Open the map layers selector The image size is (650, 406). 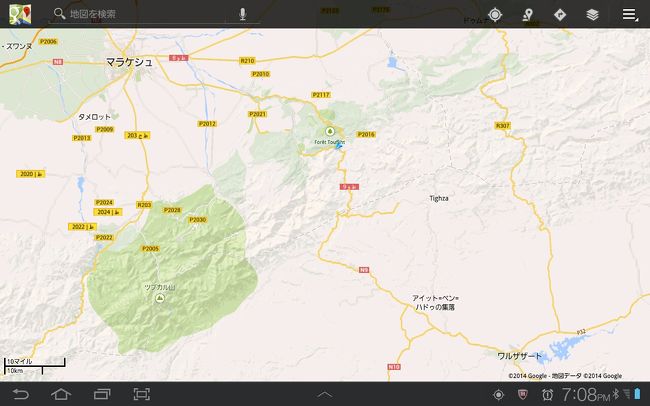(x=592, y=14)
